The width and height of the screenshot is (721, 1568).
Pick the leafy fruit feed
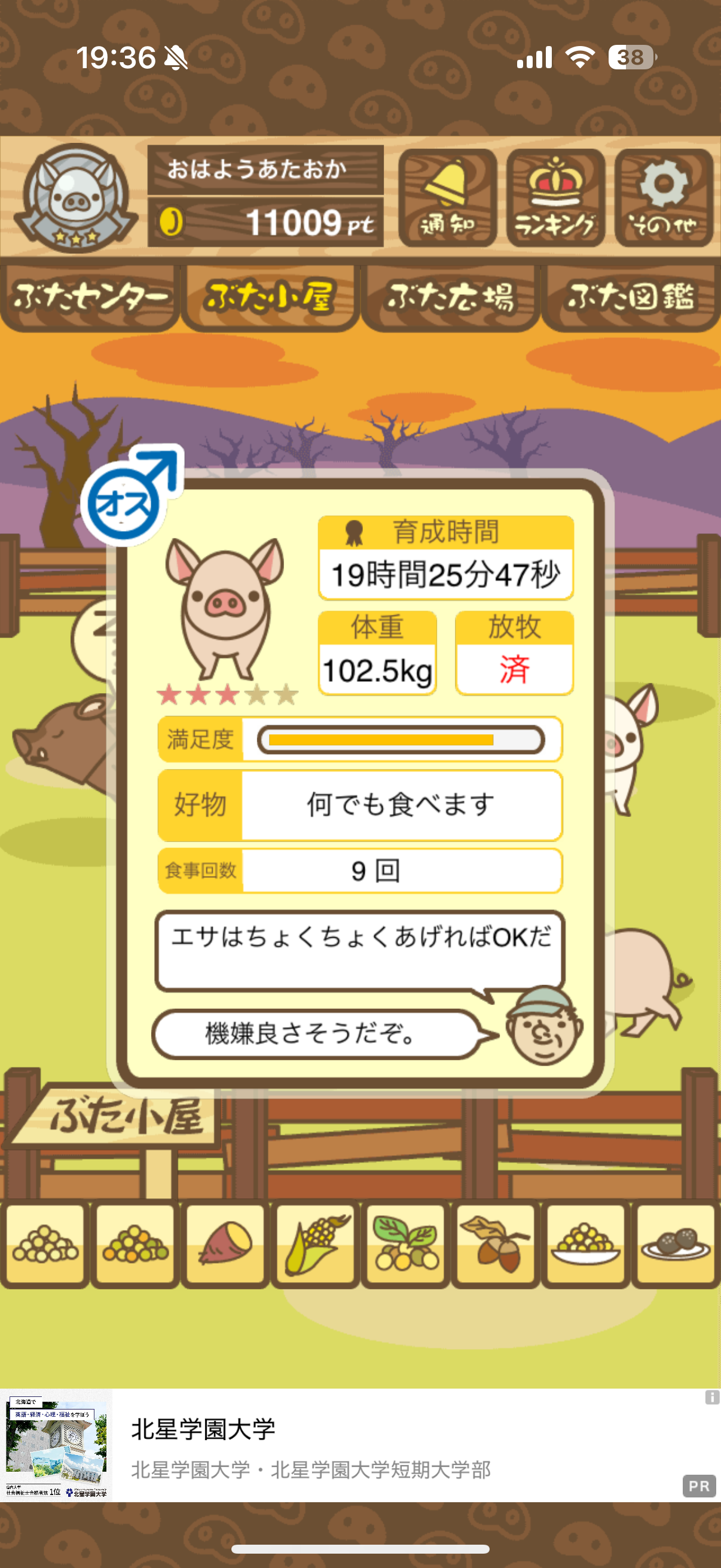point(405,1245)
